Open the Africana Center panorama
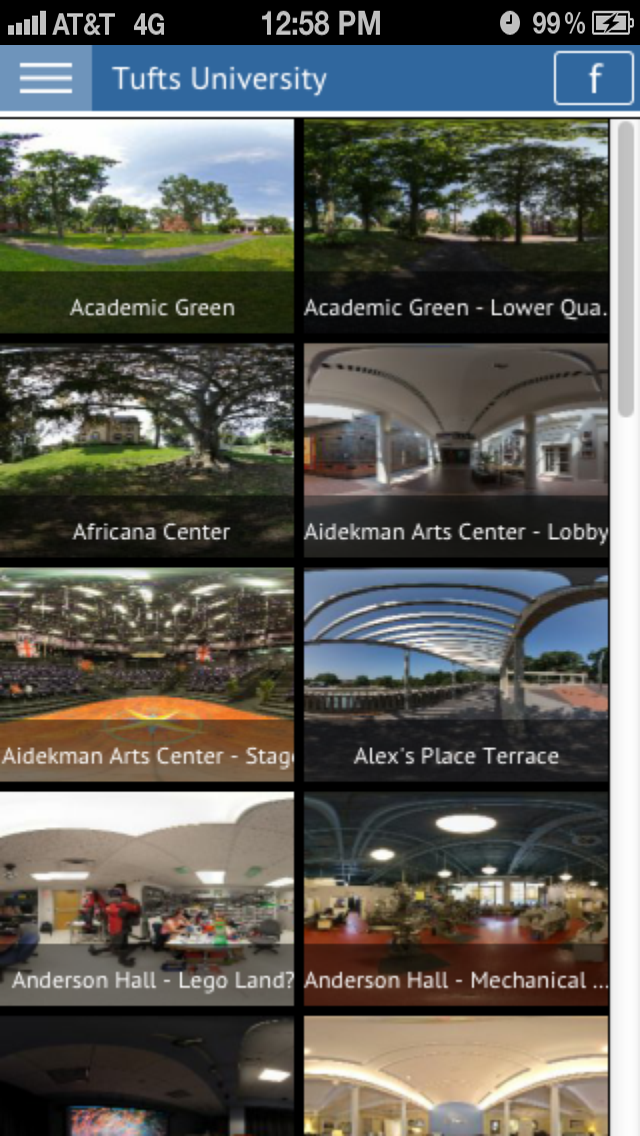 coord(147,450)
